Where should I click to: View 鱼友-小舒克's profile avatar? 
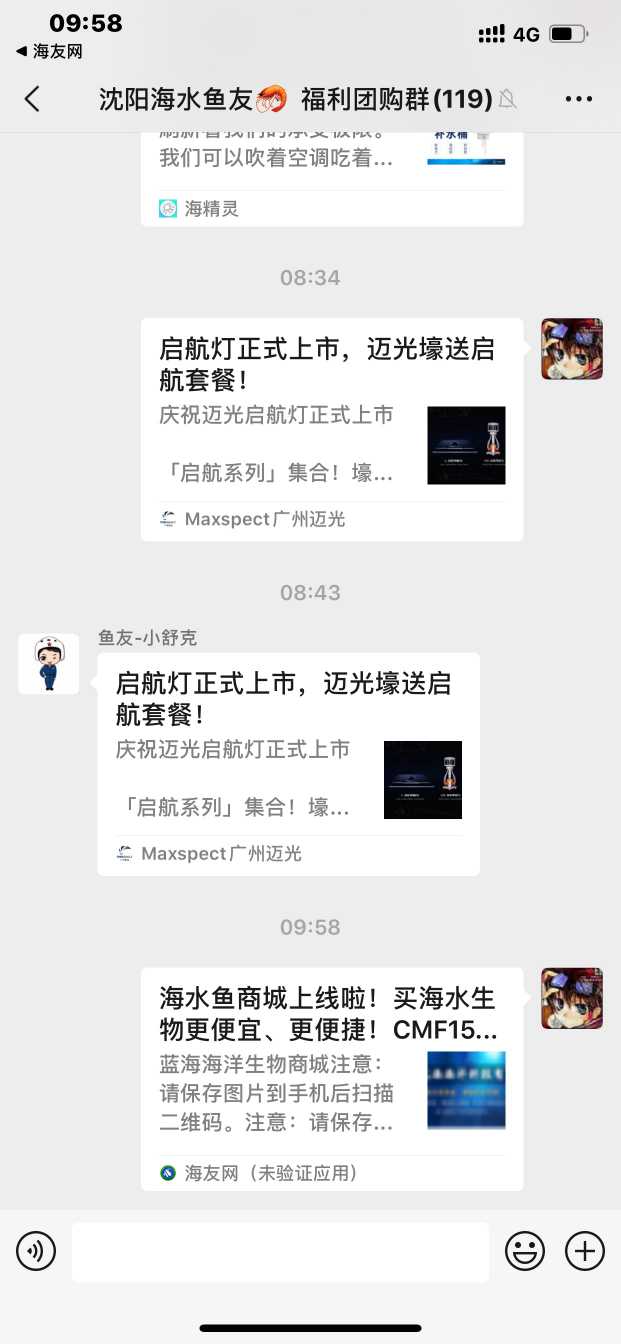(48, 664)
